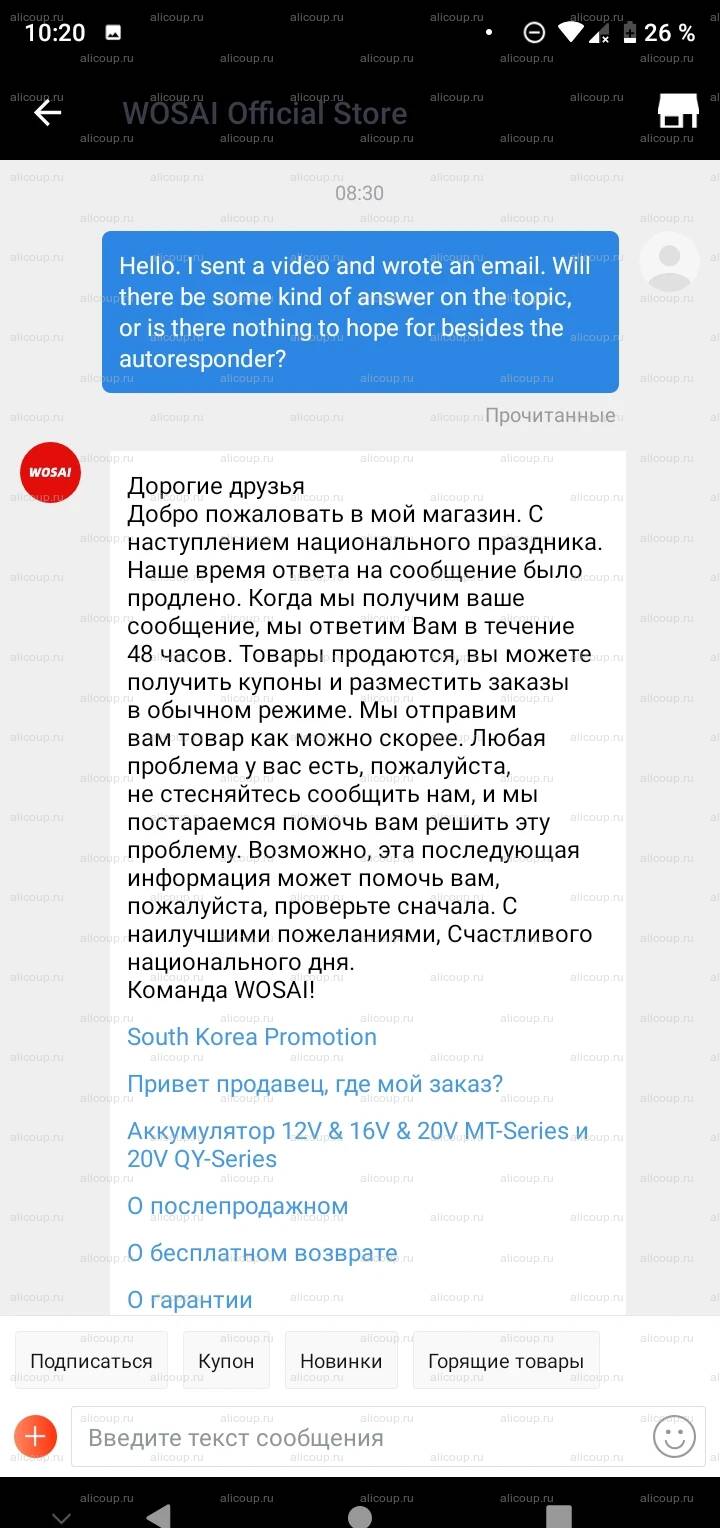The height and width of the screenshot is (1528, 720).
Task: Open the 'О послепродажном' link
Action: click(x=238, y=1206)
